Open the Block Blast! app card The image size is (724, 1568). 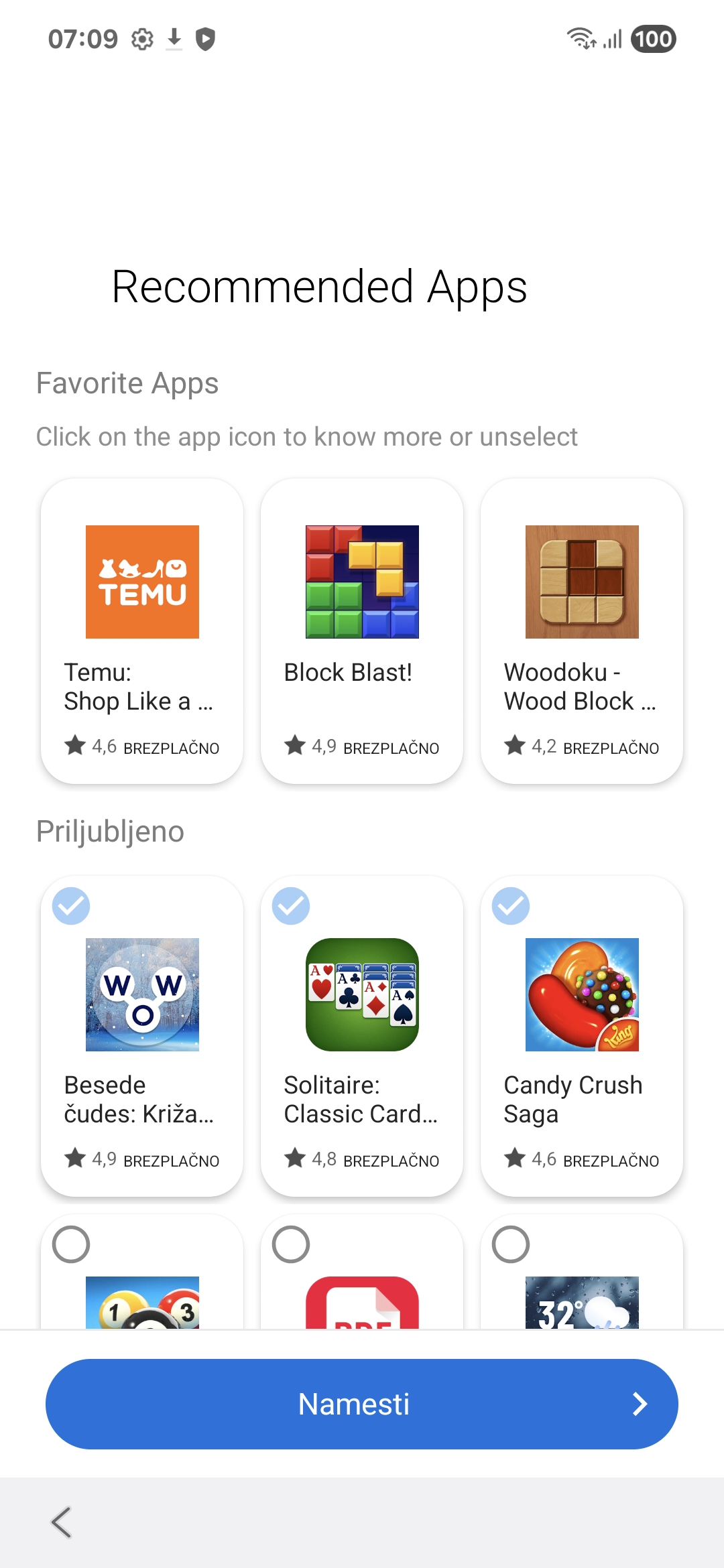click(362, 630)
